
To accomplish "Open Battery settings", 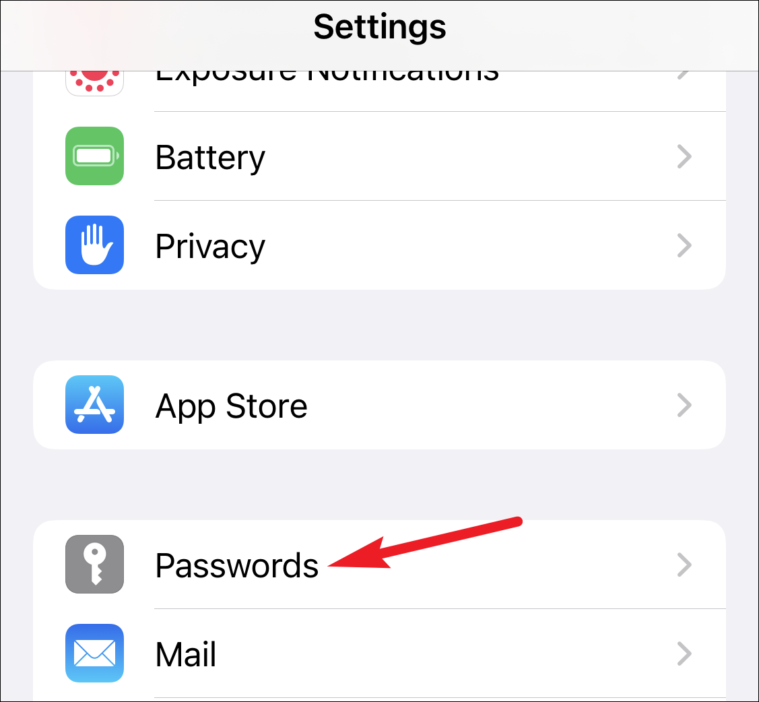I will click(379, 156).
